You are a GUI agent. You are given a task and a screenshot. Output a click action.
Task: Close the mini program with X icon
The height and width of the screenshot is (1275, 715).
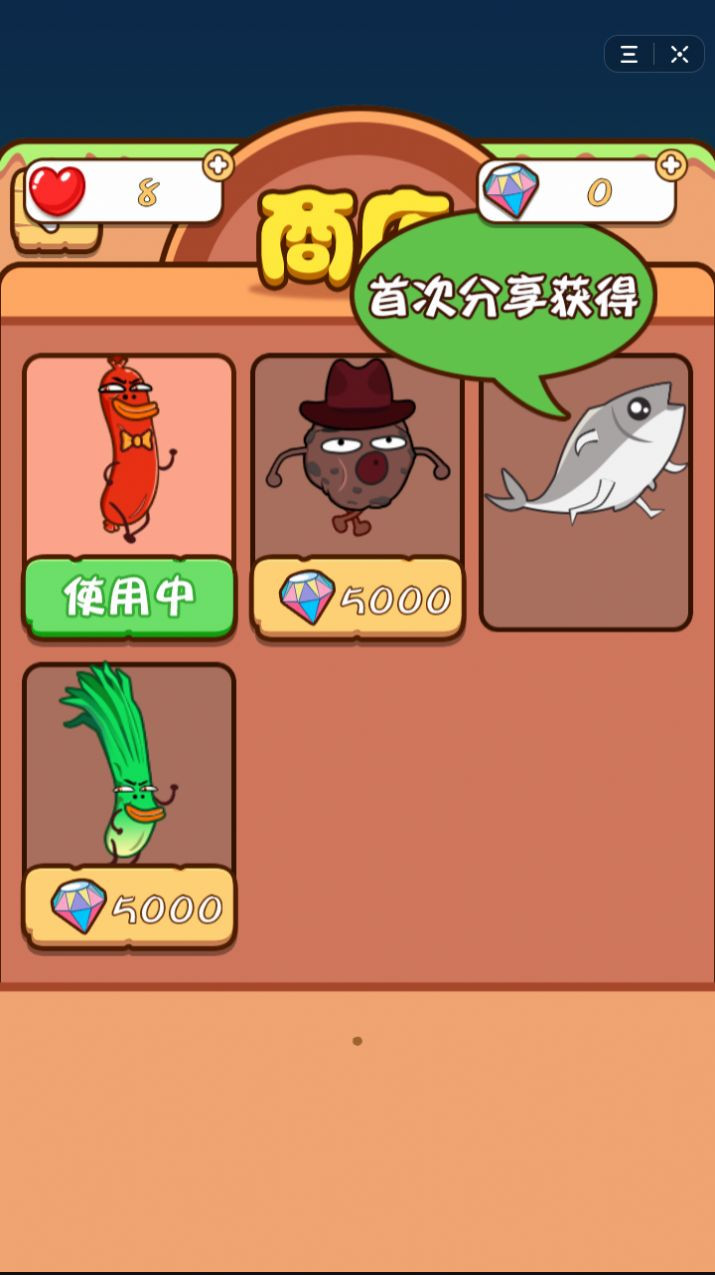pyautogui.click(x=680, y=55)
